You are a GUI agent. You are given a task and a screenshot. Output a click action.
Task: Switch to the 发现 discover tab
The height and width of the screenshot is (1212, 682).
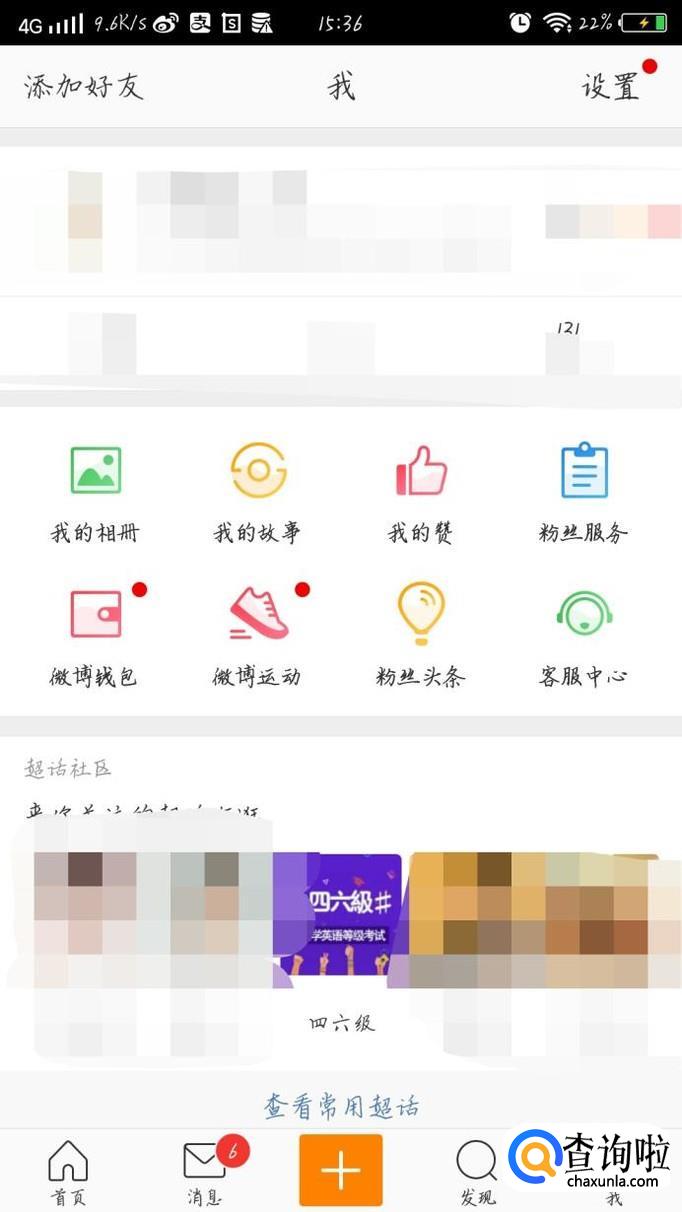point(477,1171)
